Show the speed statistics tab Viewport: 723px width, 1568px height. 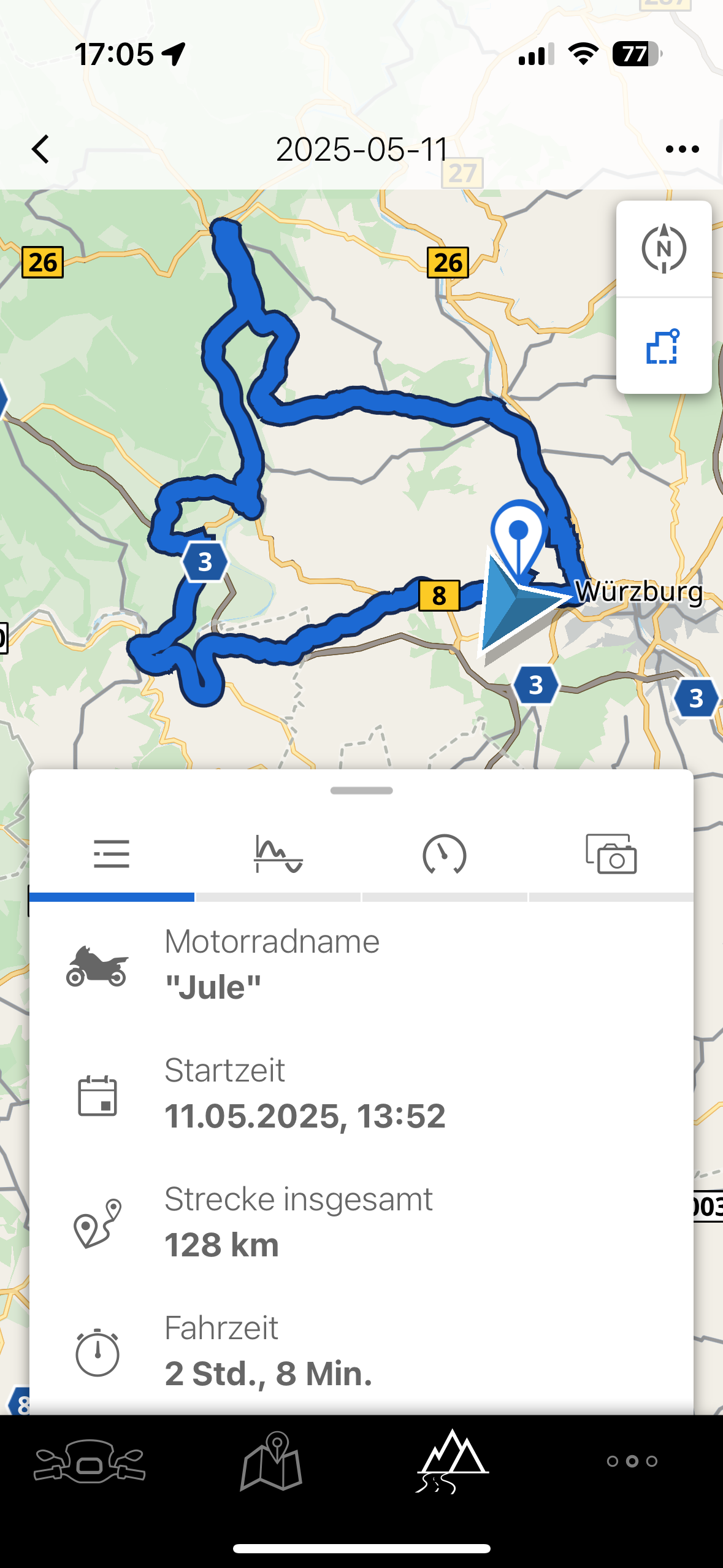(x=445, y=854)
